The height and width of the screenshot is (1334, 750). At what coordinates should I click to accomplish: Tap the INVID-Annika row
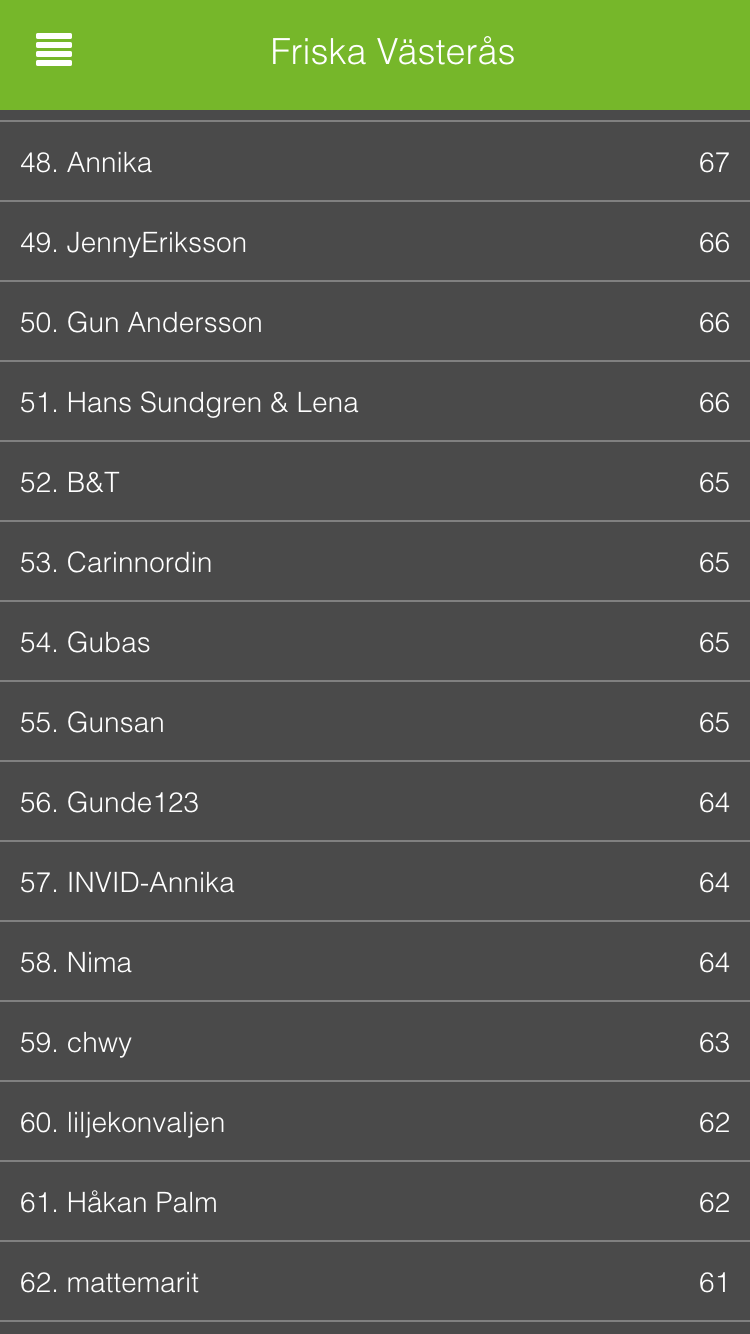point(375,882)
